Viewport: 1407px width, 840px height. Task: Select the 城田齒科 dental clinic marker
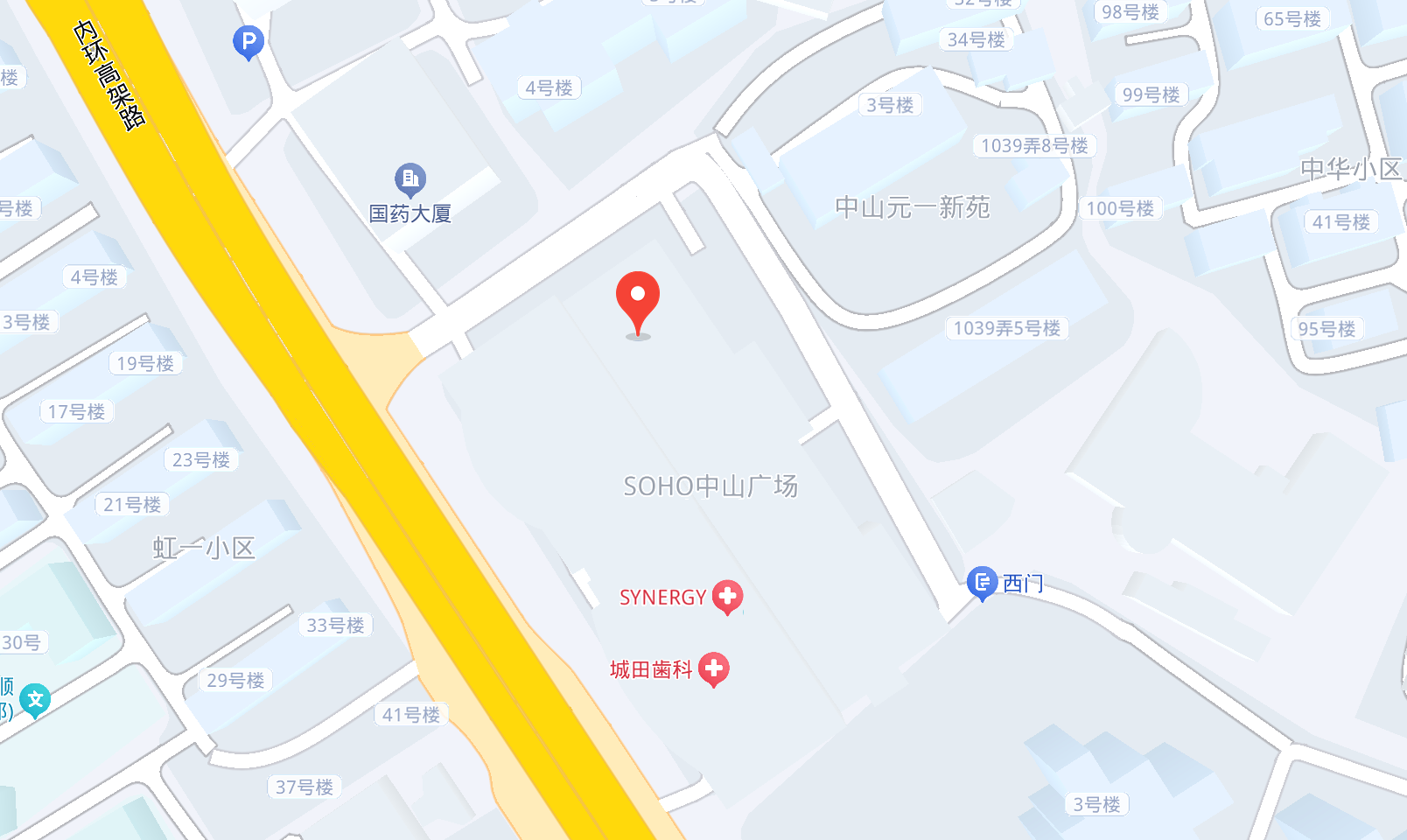pos(714,668)
